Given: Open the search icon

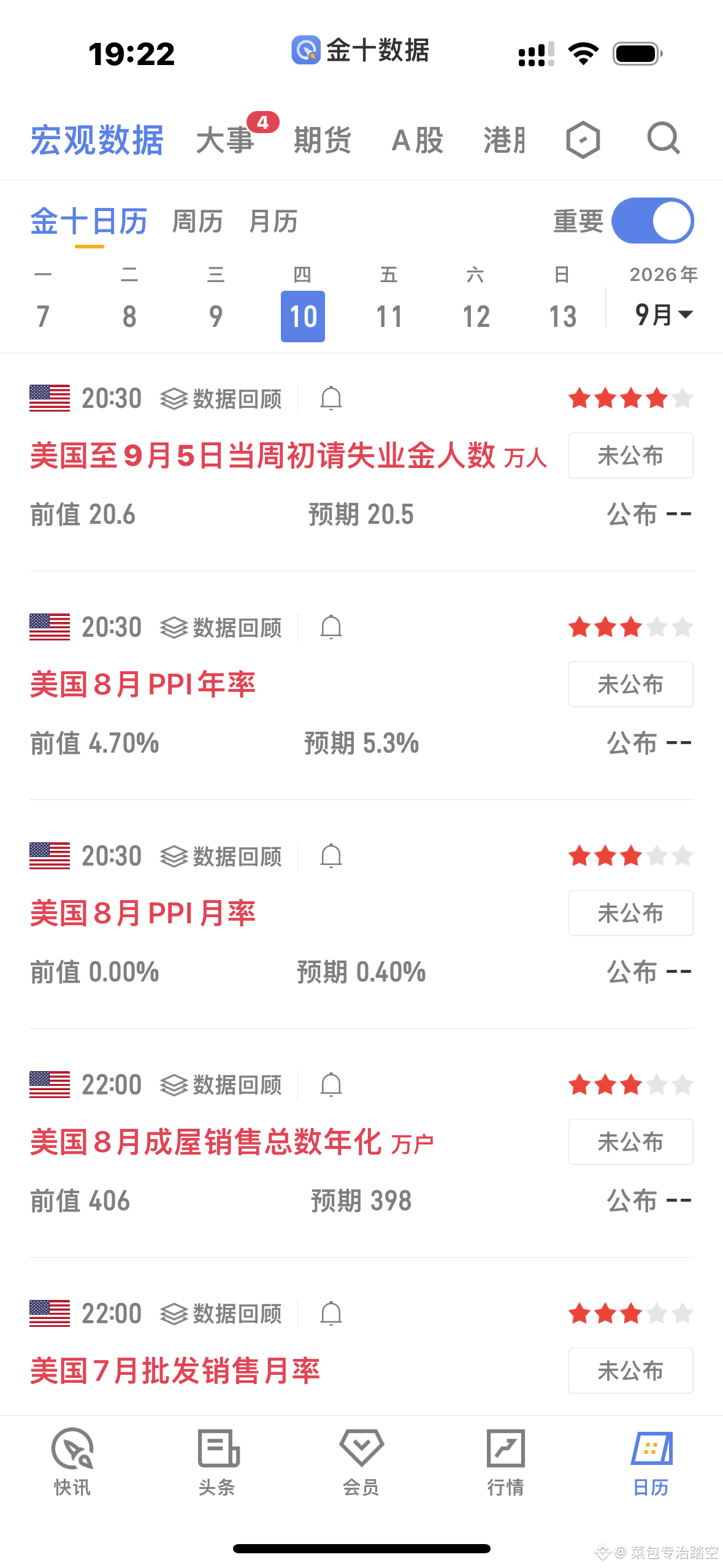Looking at the screenshot, I should click(x=664, y=139).
